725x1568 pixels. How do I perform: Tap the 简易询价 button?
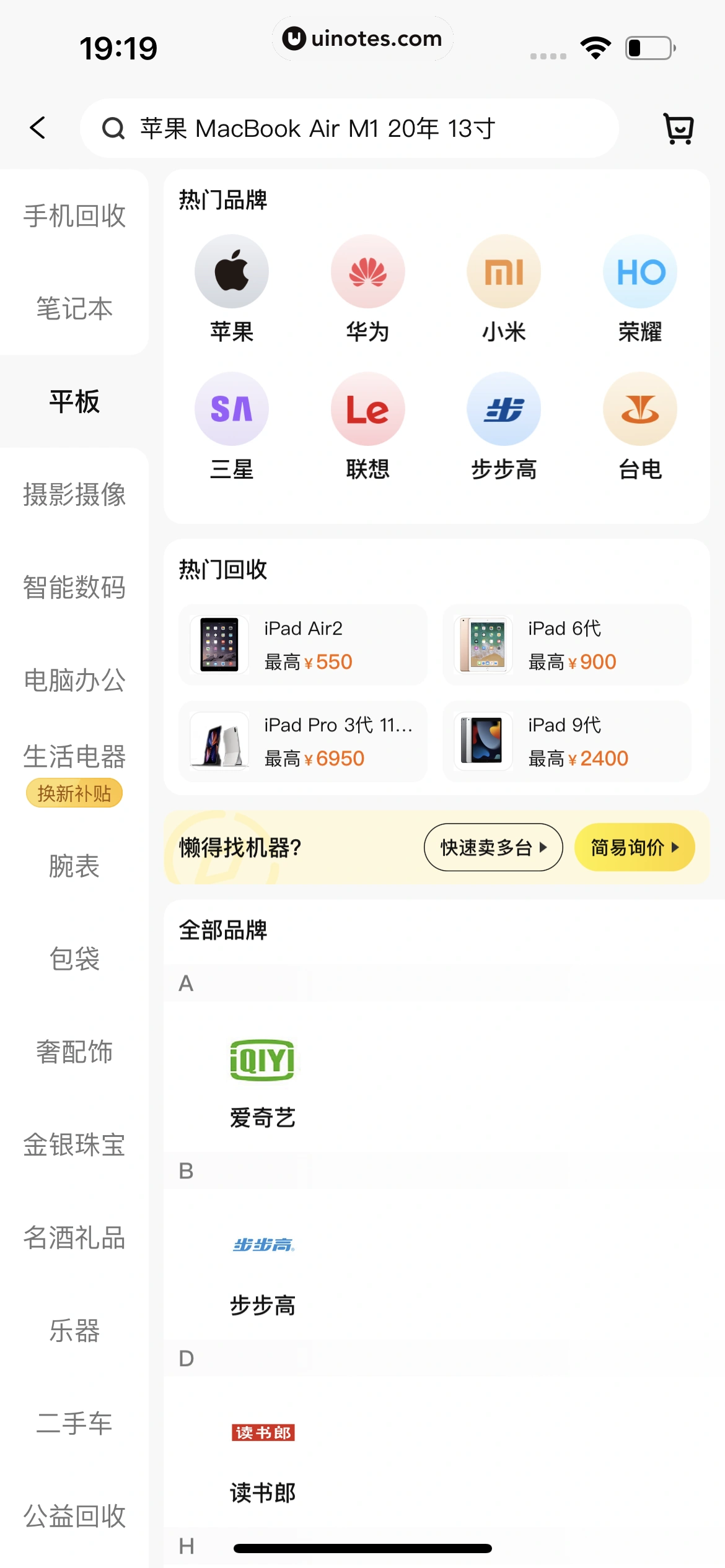click(635, 847)
